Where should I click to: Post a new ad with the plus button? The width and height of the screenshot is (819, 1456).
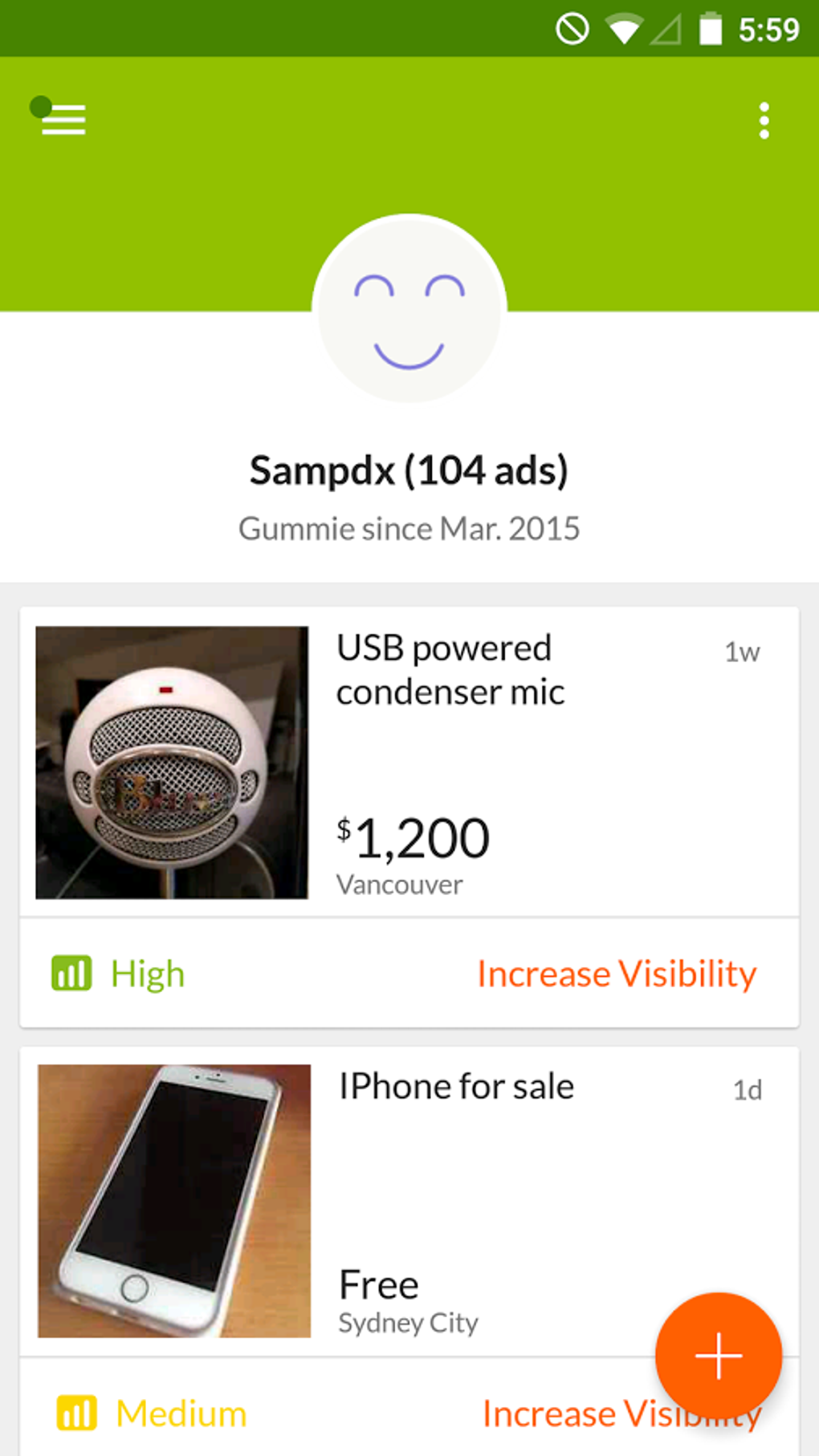718,1356
